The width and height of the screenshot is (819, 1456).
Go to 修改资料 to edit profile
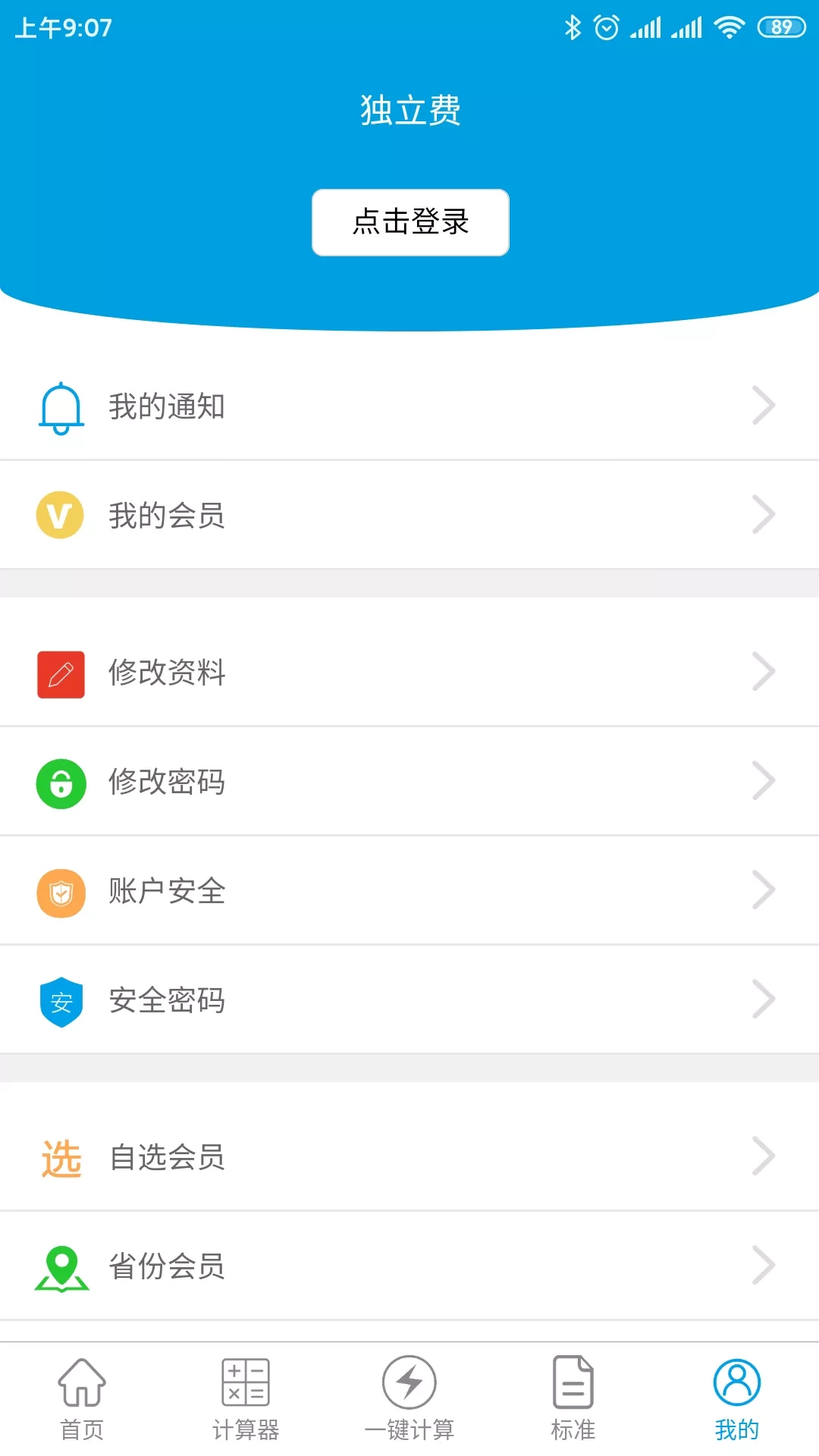coord(409,673)
